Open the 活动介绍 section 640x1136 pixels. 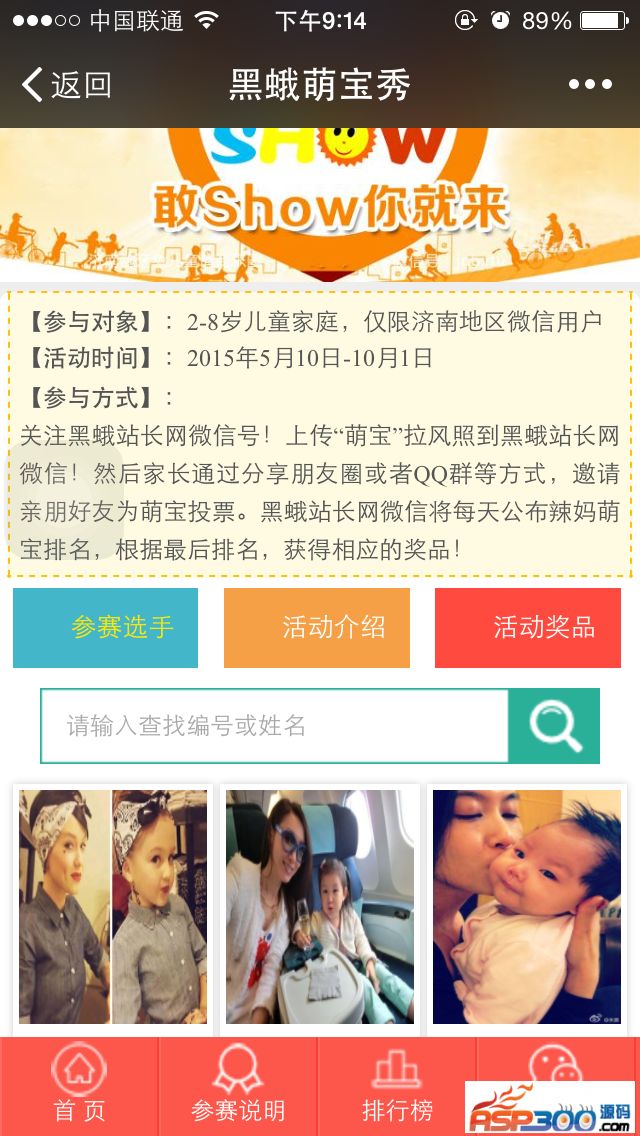(317, 628)
